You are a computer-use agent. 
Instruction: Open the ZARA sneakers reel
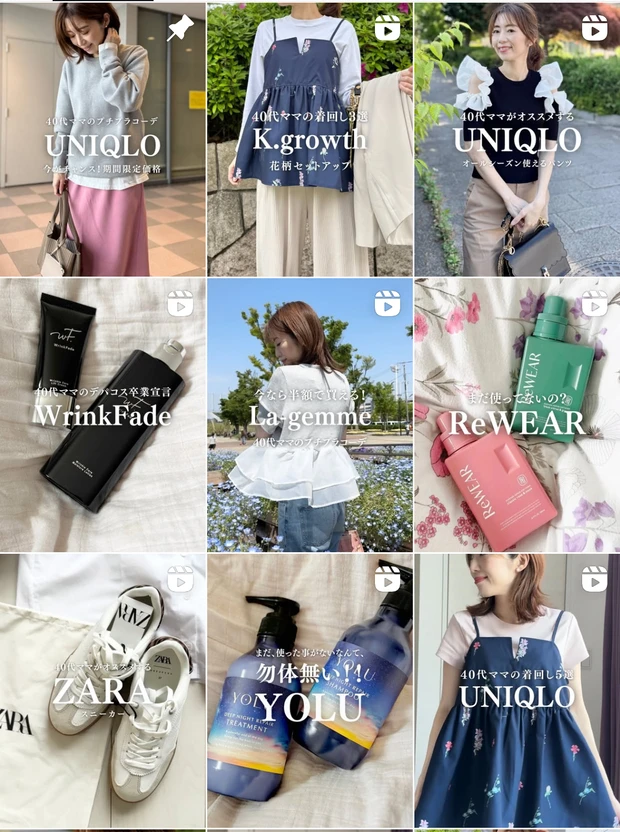102,690
